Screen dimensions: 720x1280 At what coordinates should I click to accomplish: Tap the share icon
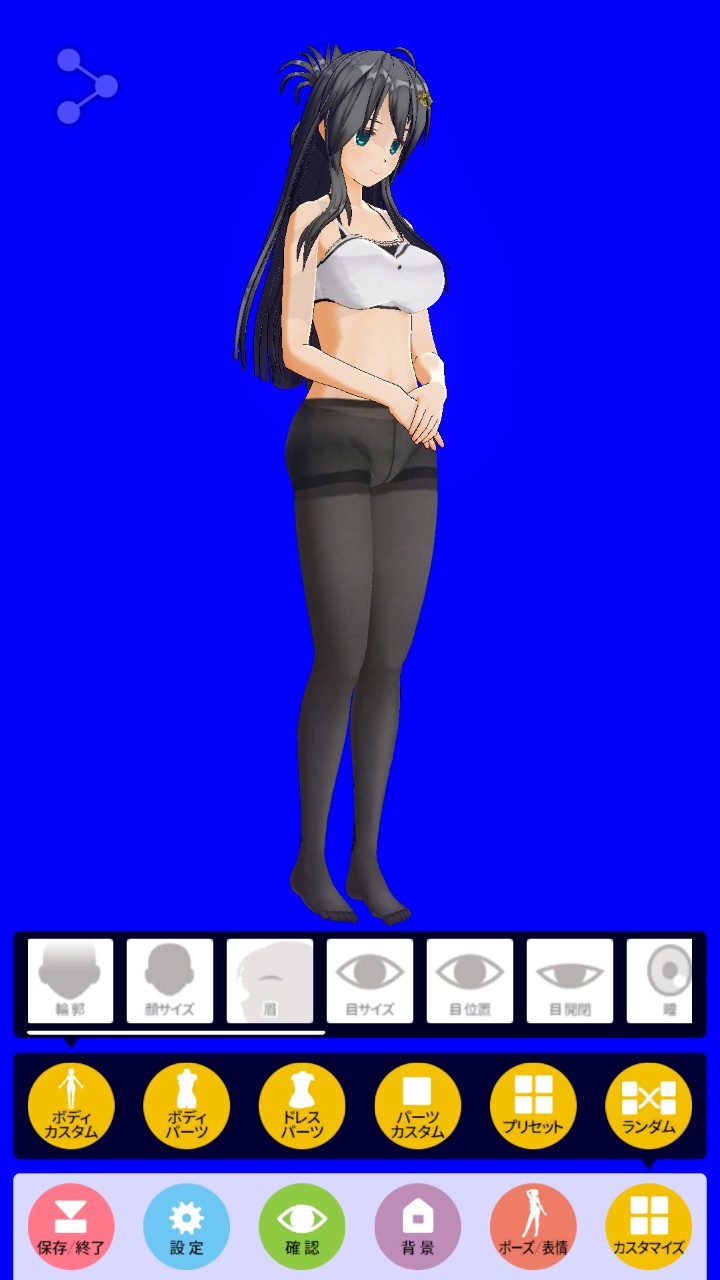[x=86, y=86]
